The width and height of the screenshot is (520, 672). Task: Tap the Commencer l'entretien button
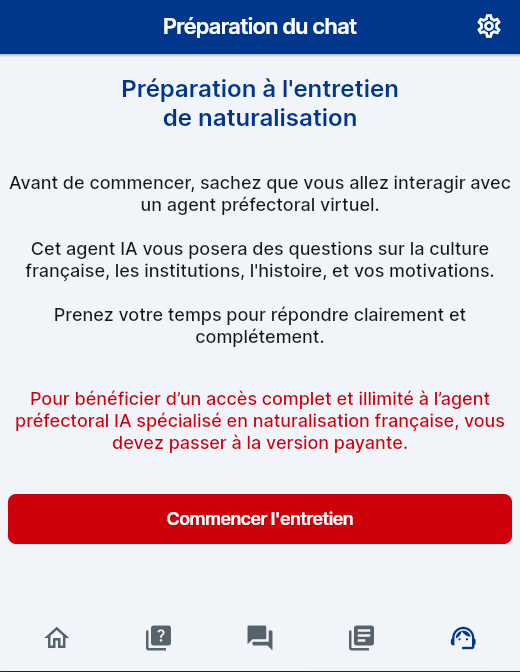coord(260,519)
